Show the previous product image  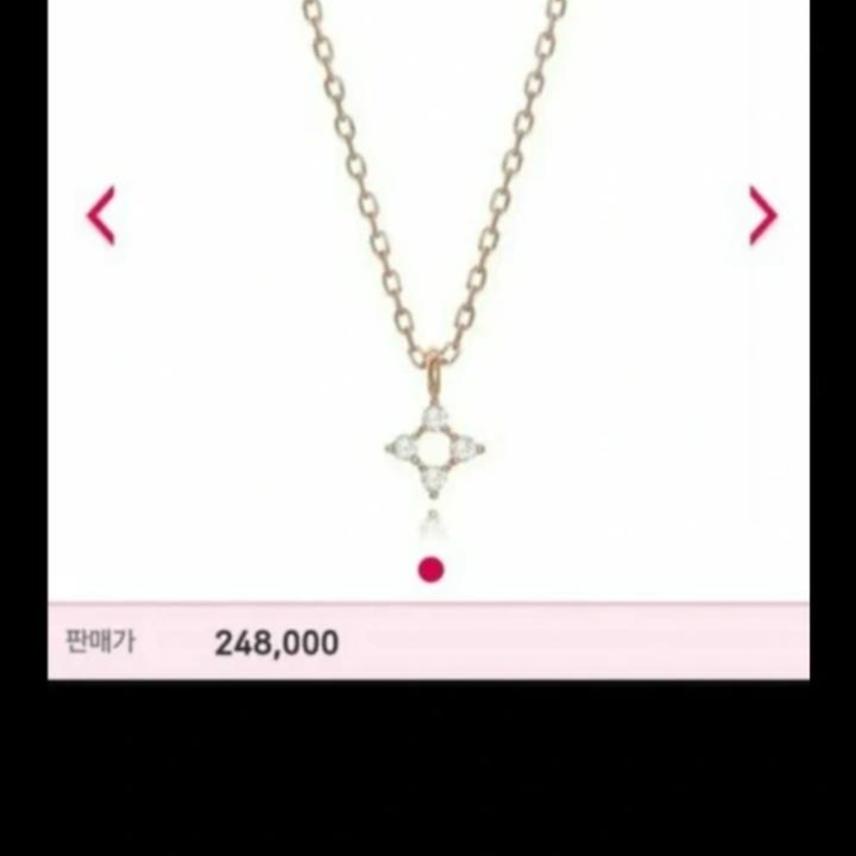[x=101, y=215]
